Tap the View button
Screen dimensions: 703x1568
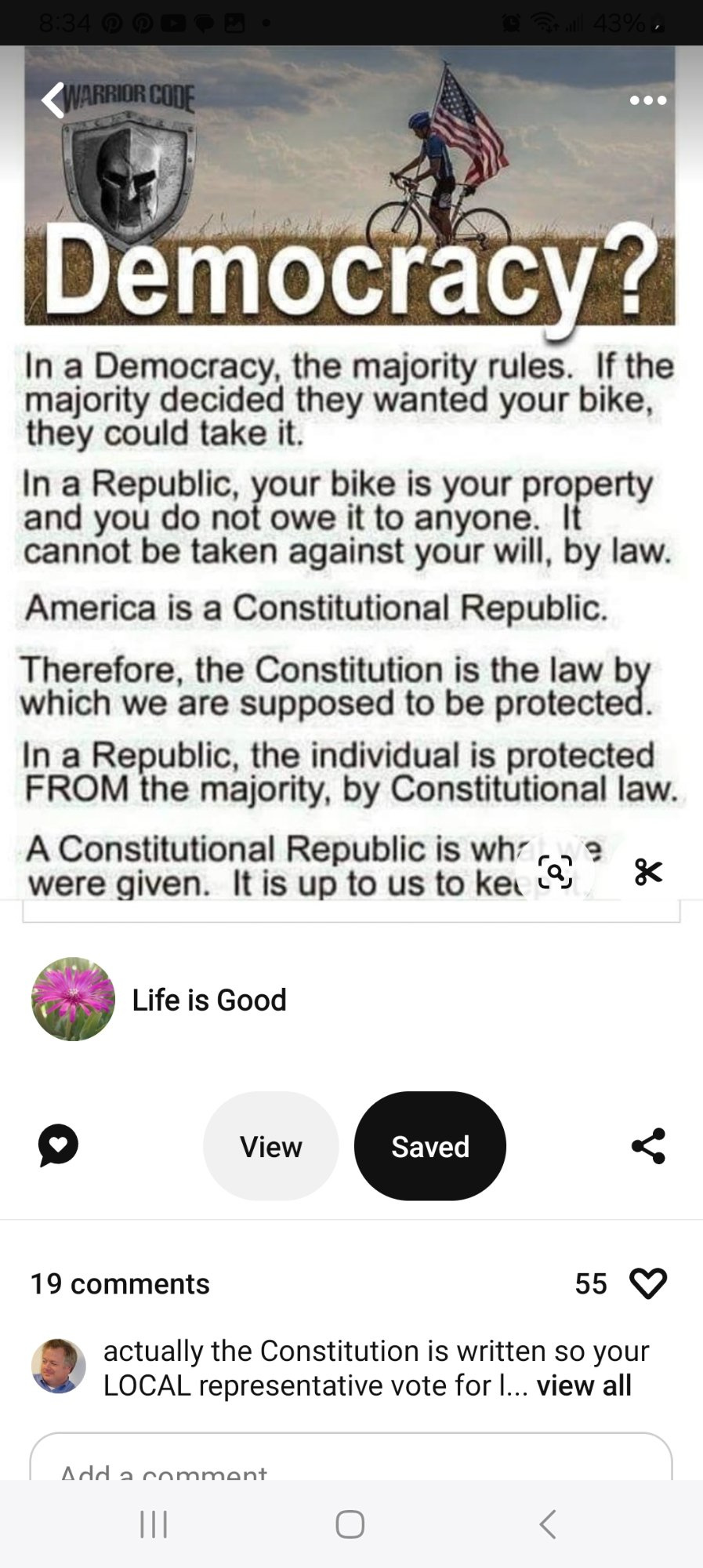click(270, 1146)
